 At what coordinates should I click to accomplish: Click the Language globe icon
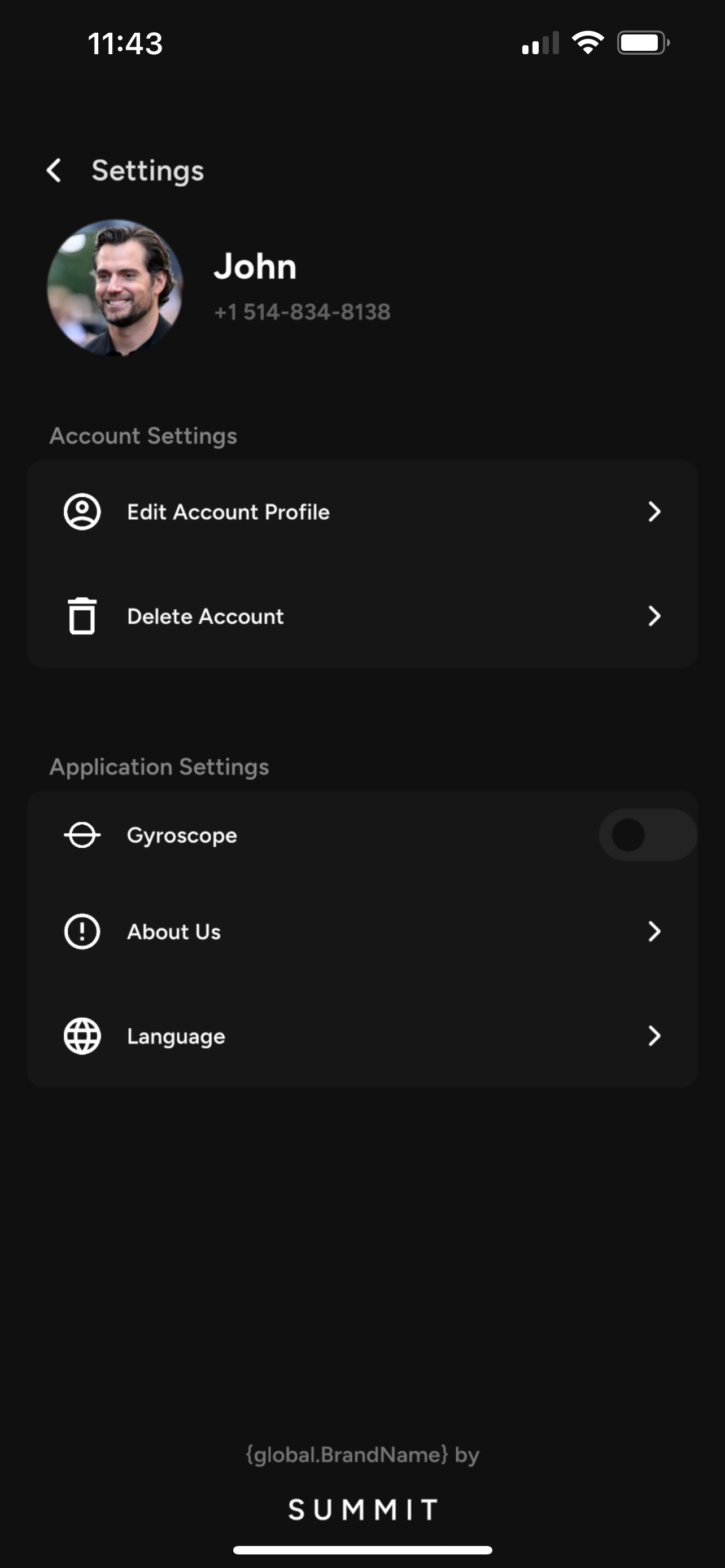(x=82, y=1037)
